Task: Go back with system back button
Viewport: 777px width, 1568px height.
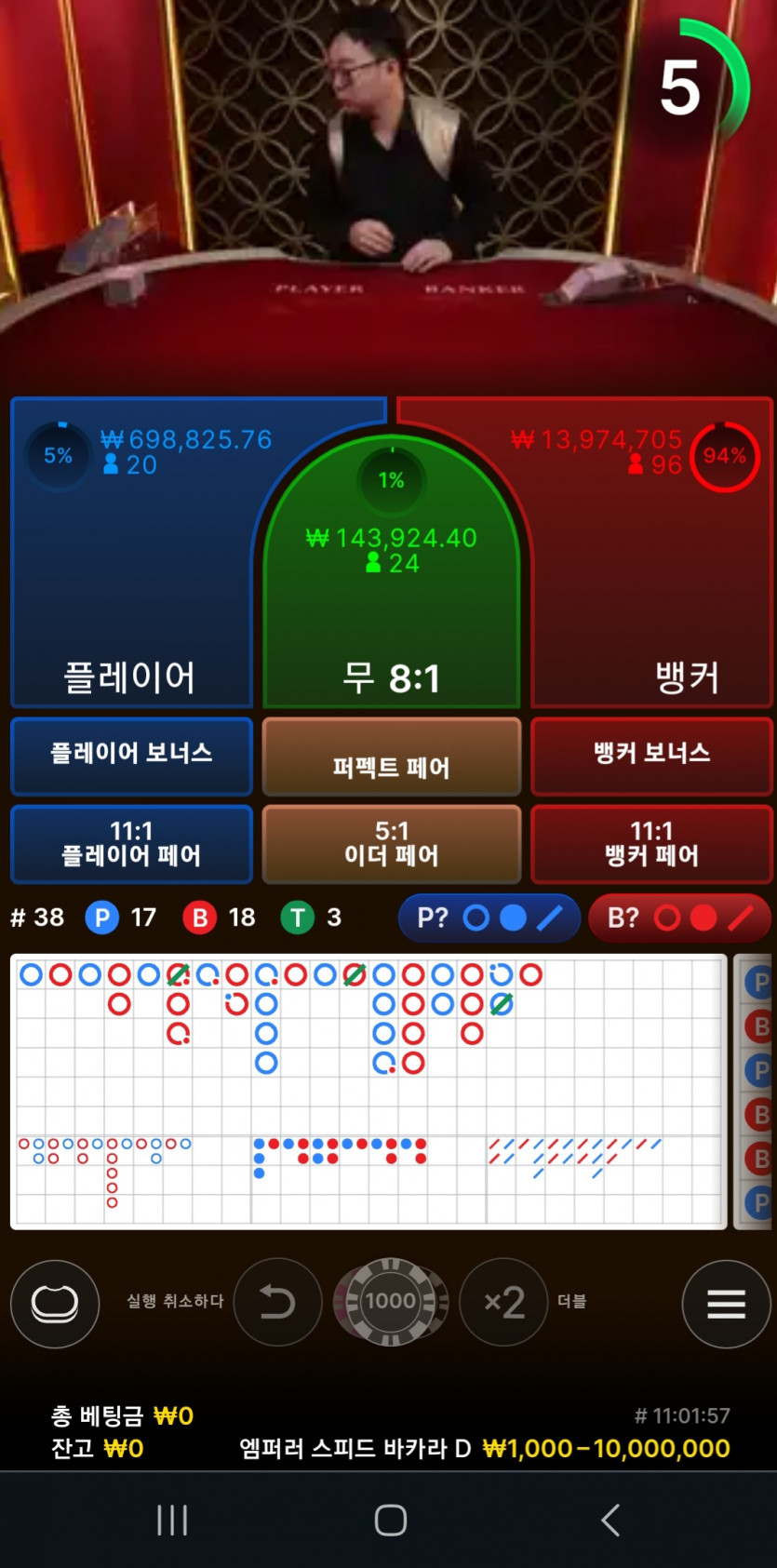Action: [610, 1521]
